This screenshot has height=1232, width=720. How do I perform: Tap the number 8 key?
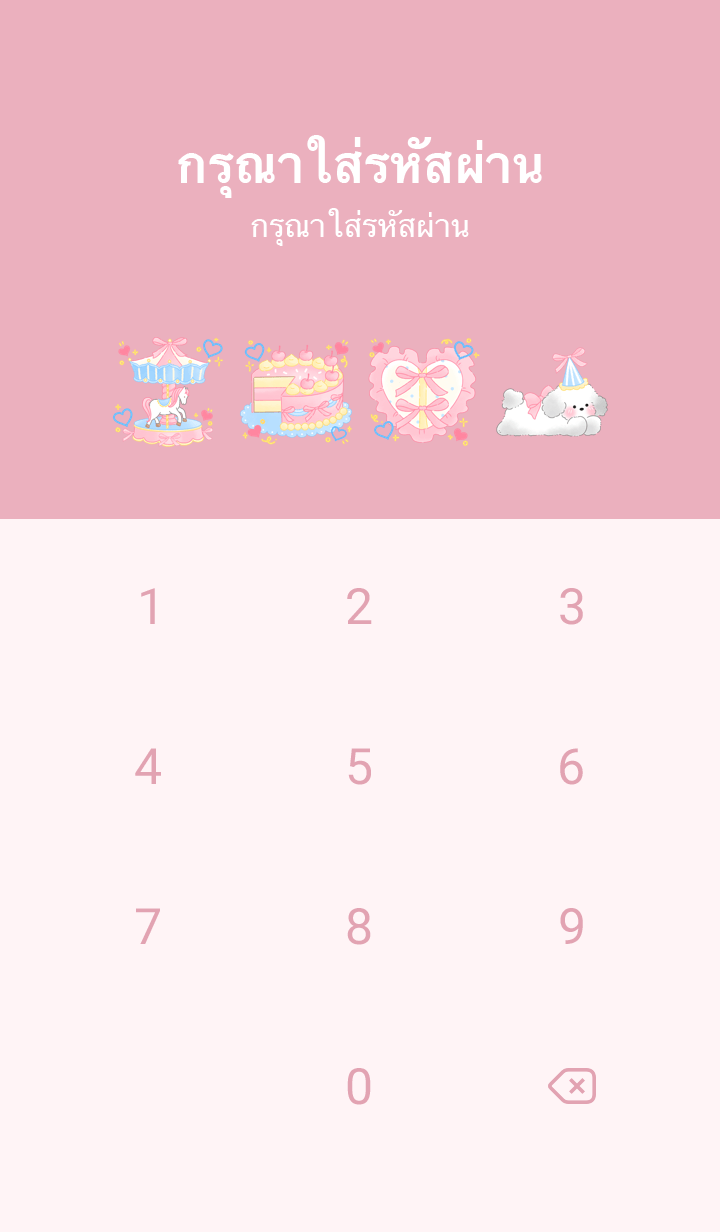[x=359, y=927]
